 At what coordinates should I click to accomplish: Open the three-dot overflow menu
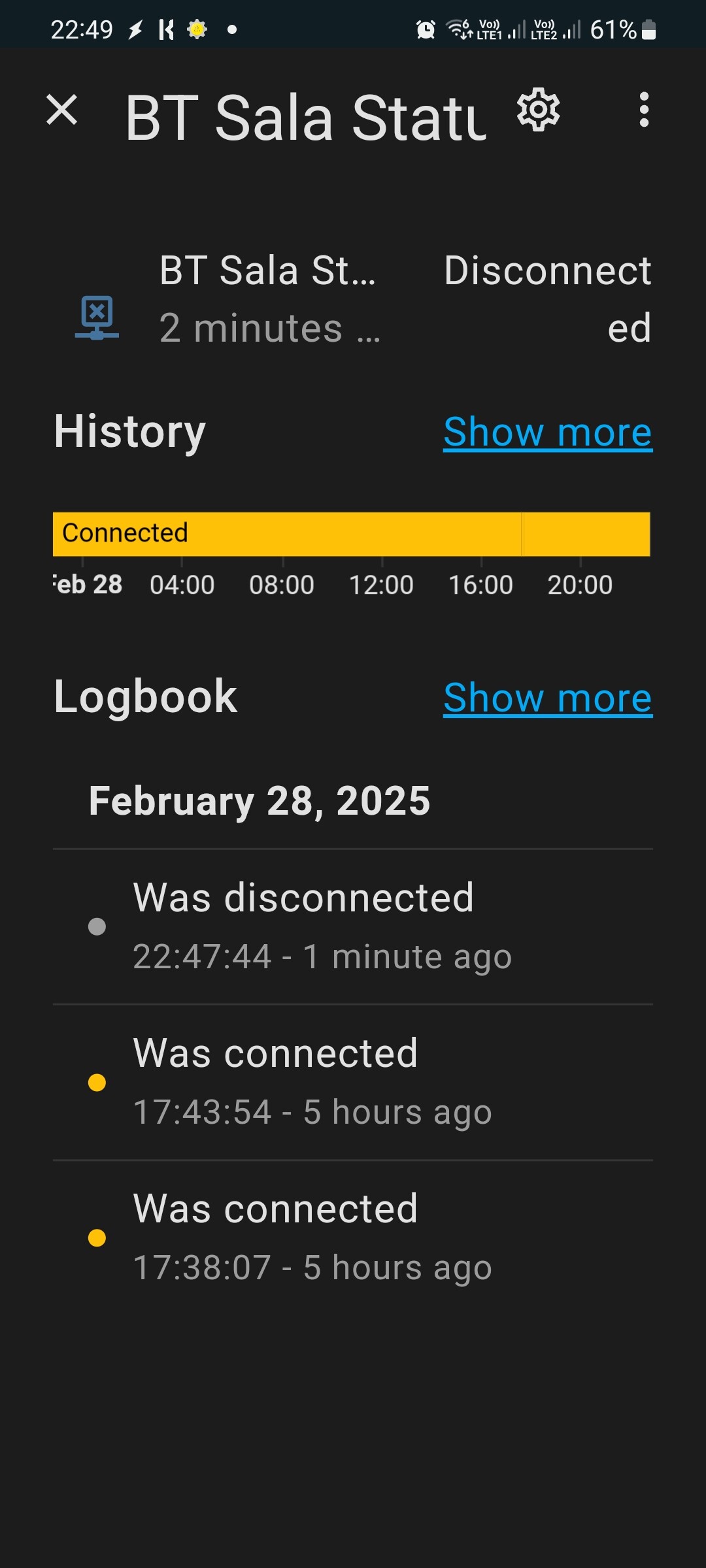[x=644, y=110]
